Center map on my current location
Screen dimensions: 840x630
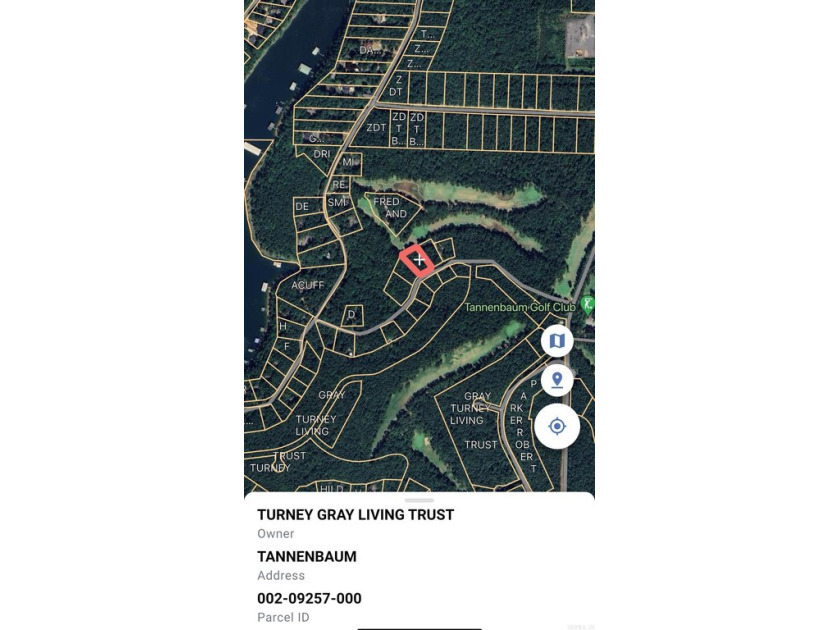coord(557,426)
